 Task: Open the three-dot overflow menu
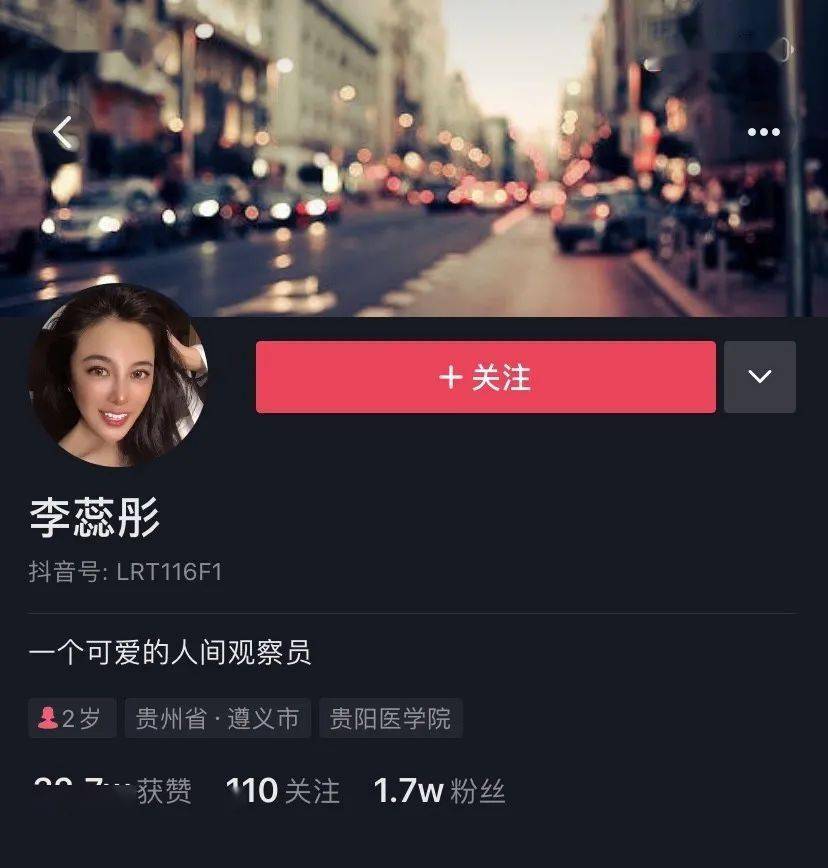pos(763,132)
